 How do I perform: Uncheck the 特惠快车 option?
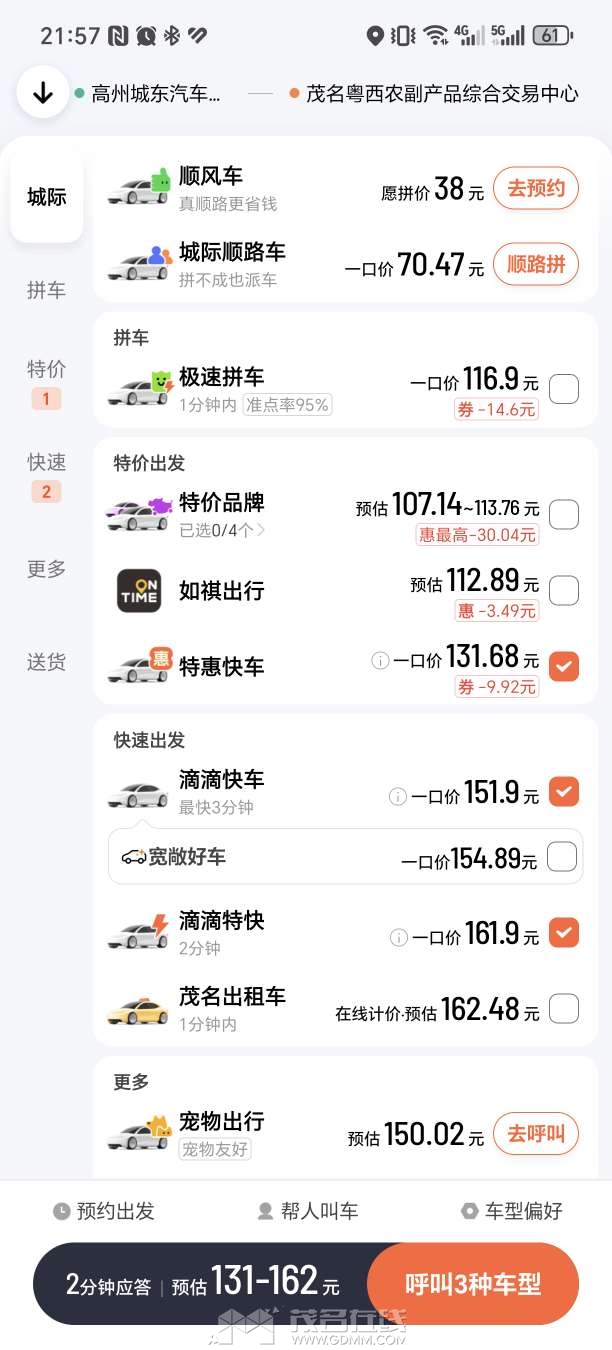(564, 666)
